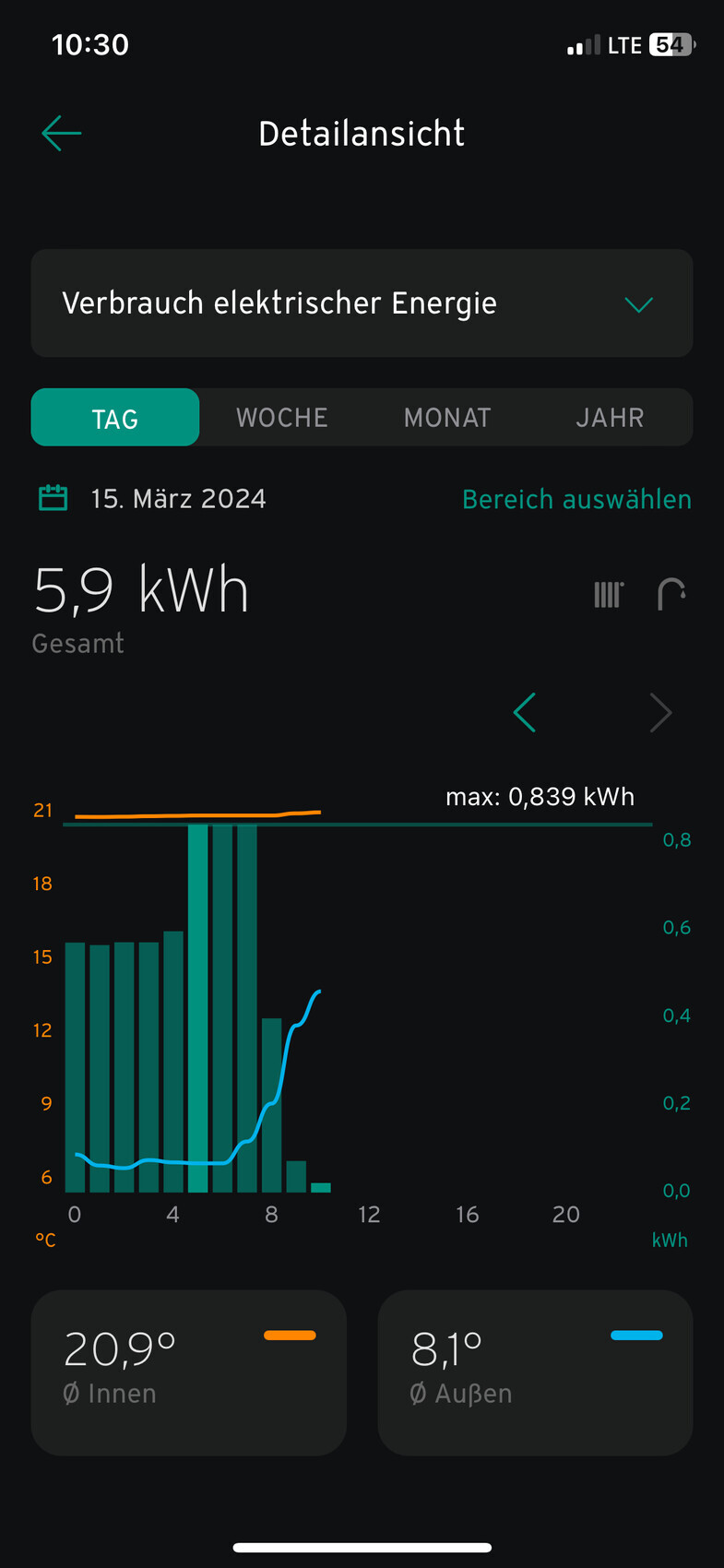724x1568 pixels.
Task: Tap the Bereich auswählen link
Action: (576, 499)
